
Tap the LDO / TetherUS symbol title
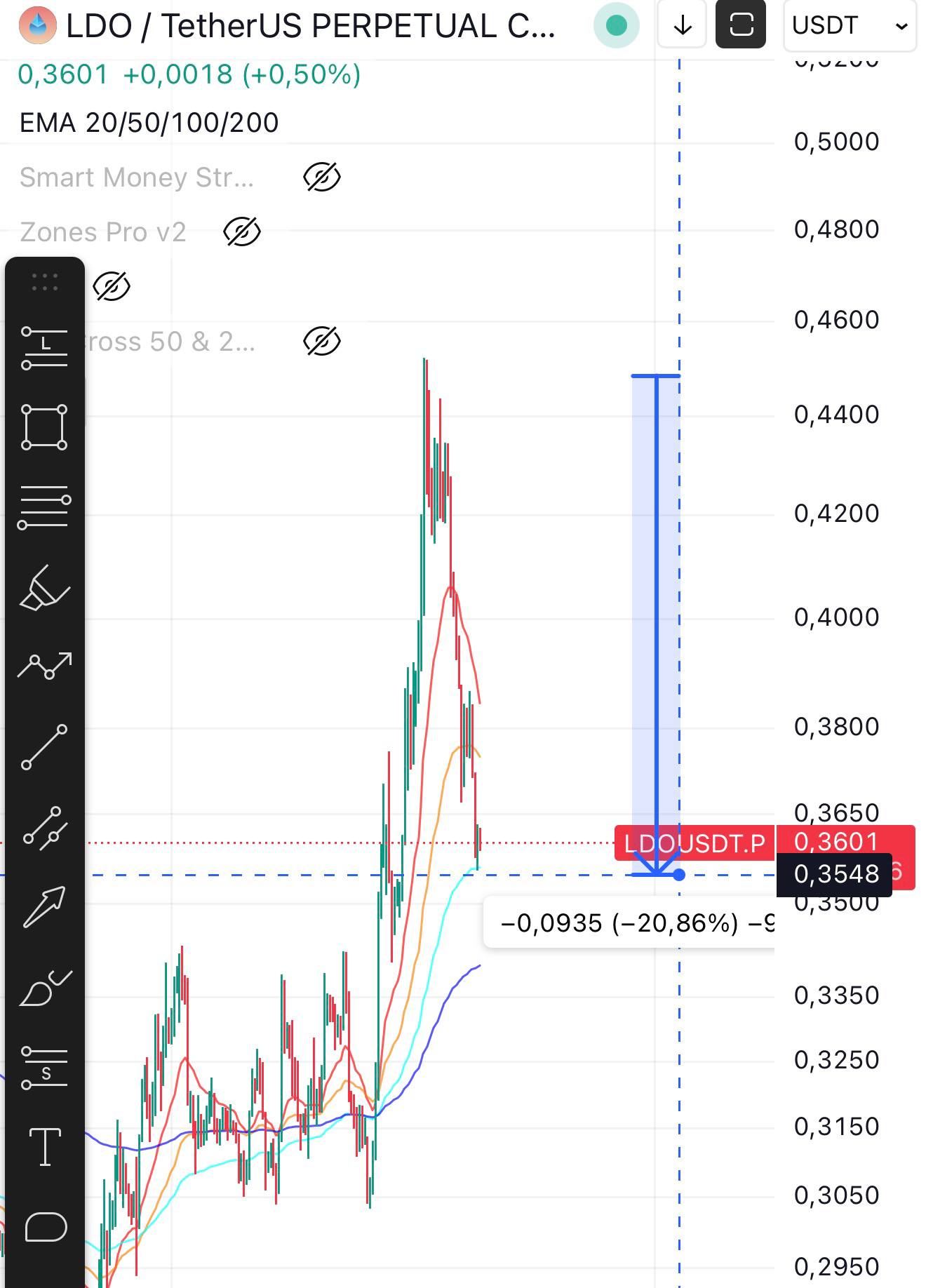click(309, 26)
